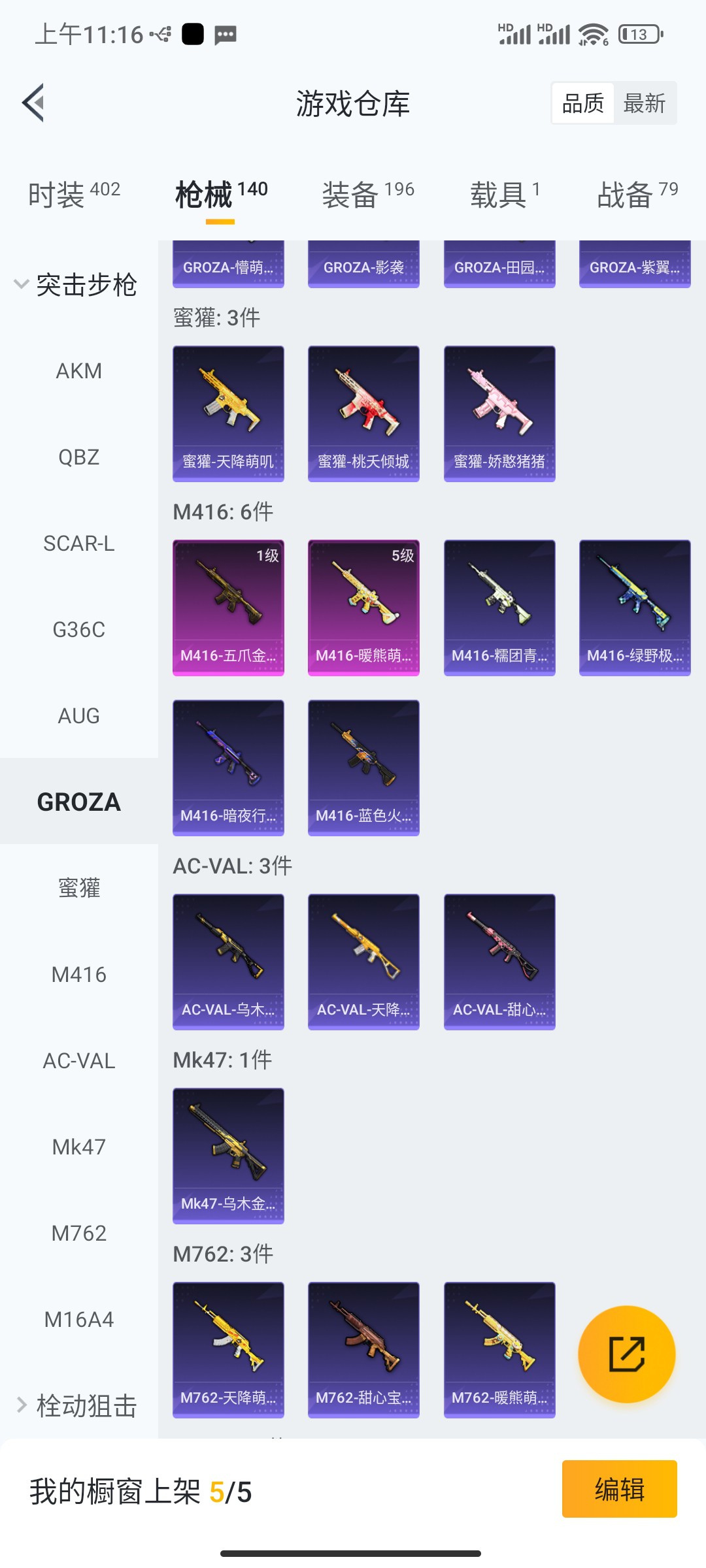
Task: Switch to the 战备 tab
Action: point(637,194)
